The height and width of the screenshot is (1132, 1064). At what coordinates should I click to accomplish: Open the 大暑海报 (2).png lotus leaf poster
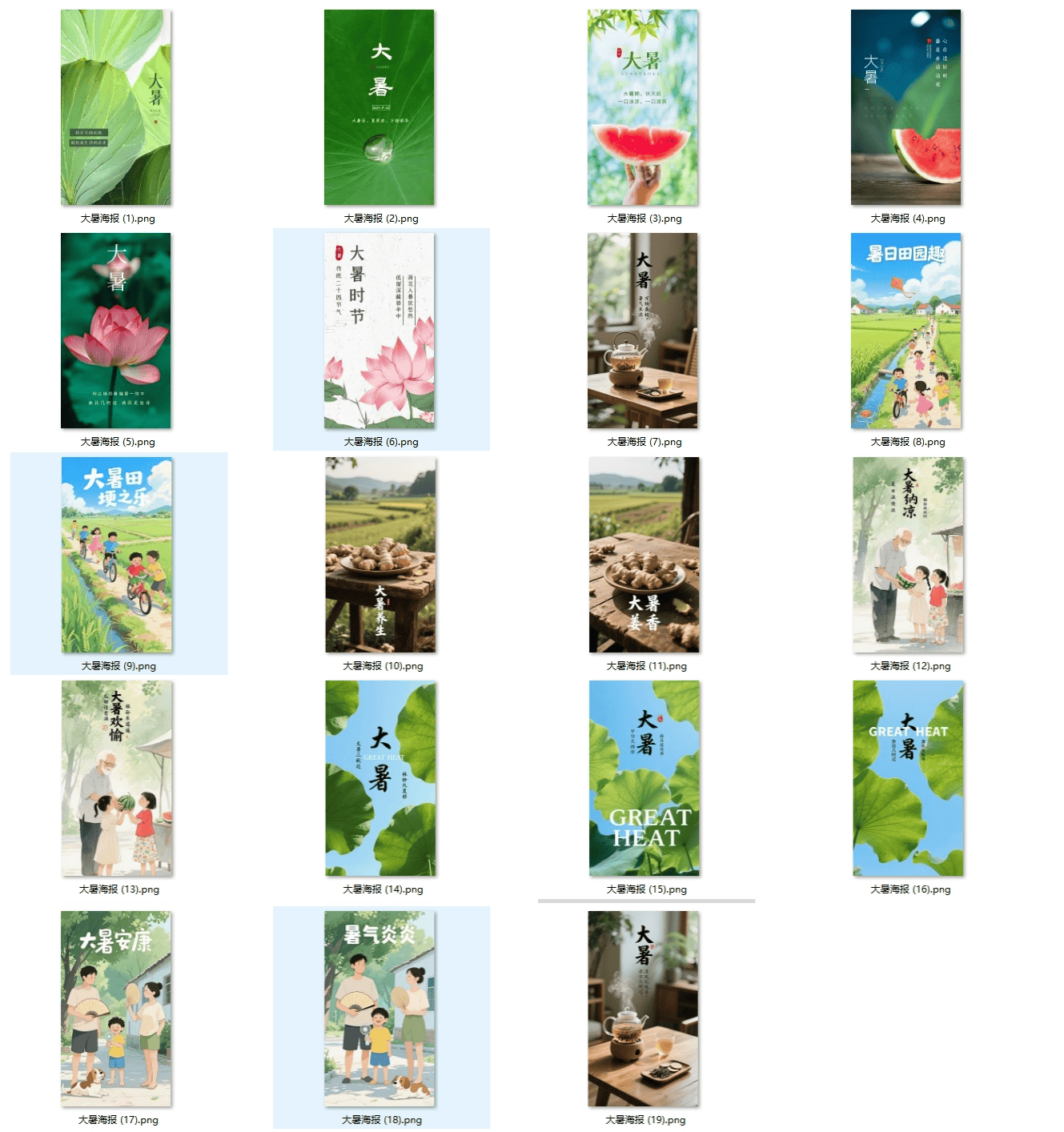point(379,107)
